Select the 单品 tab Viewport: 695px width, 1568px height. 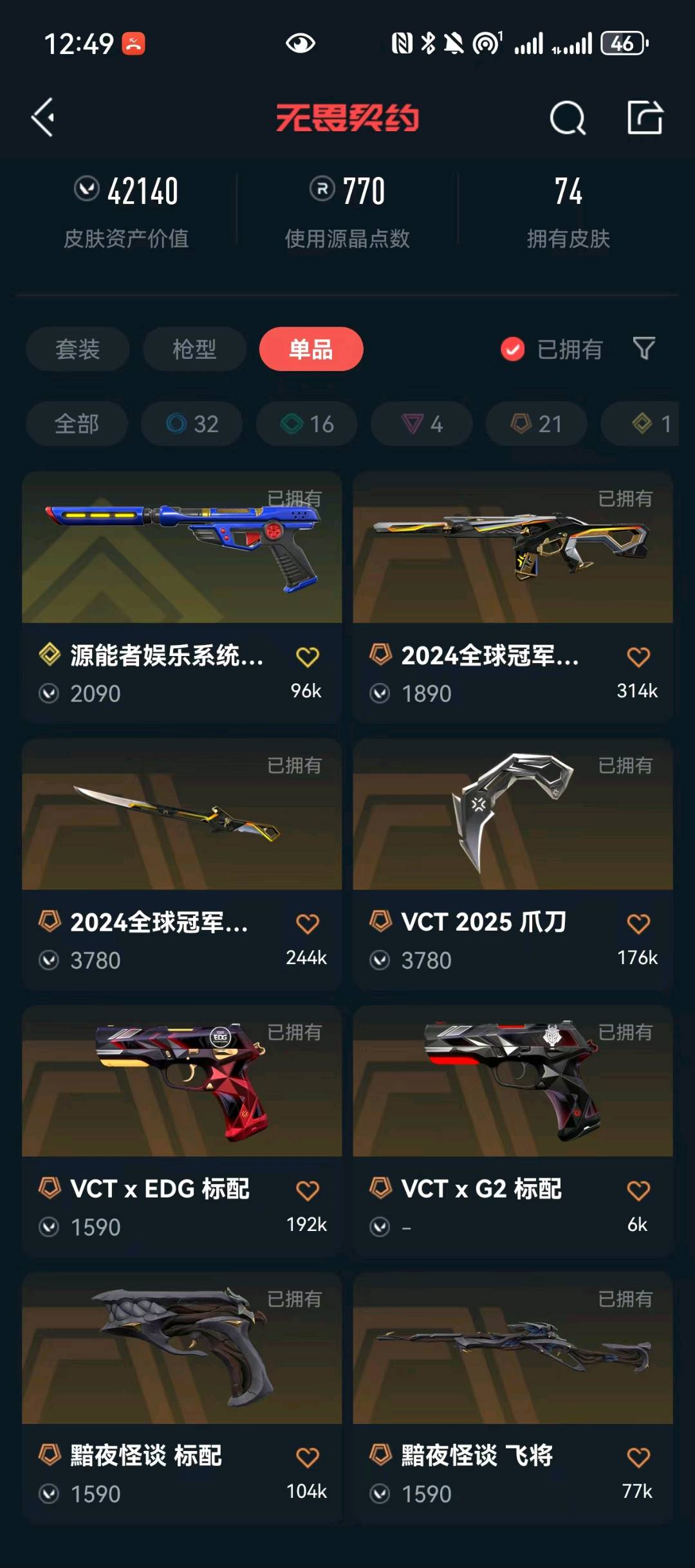[311, 349]
